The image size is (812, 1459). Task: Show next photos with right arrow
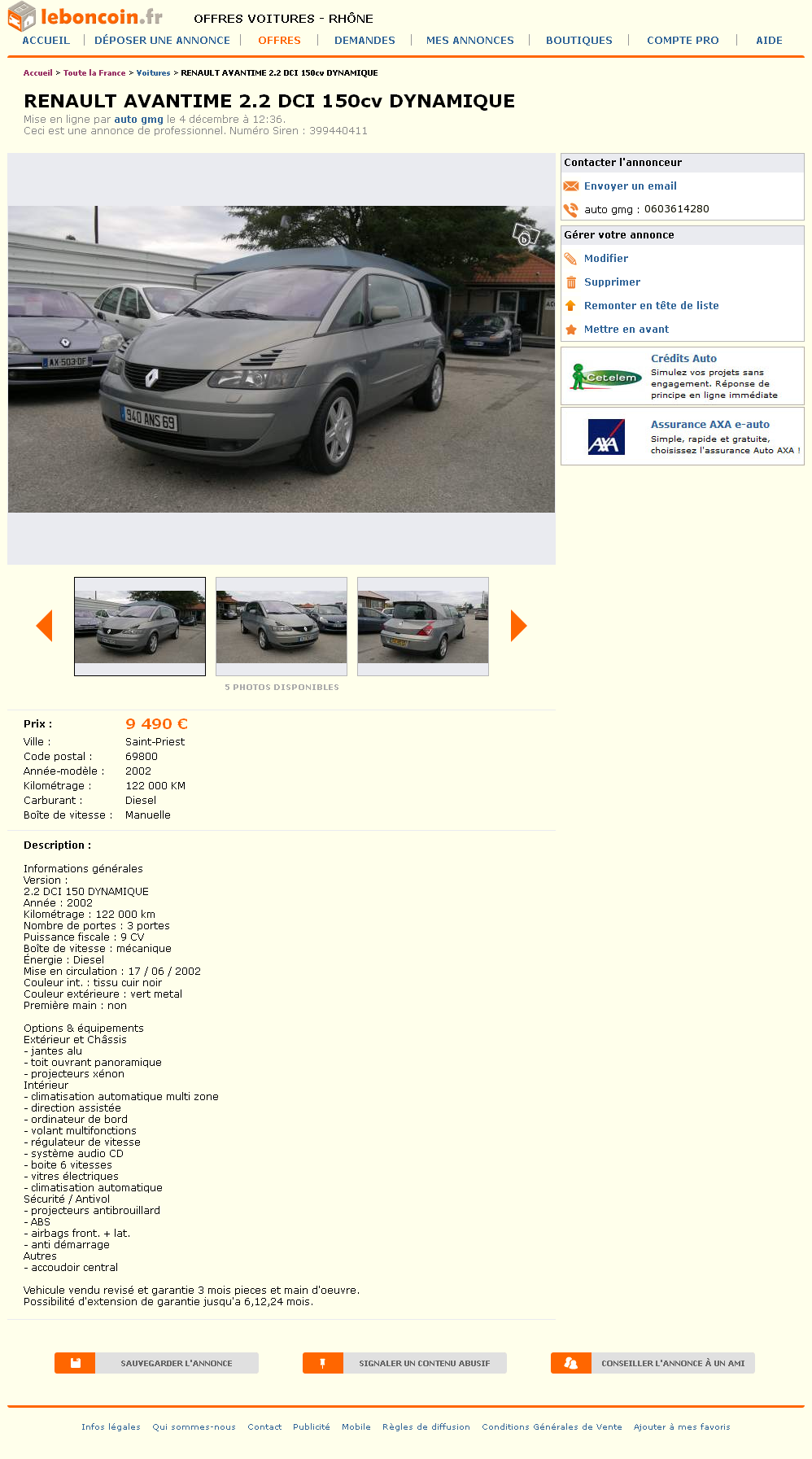(x=518, y=626)
